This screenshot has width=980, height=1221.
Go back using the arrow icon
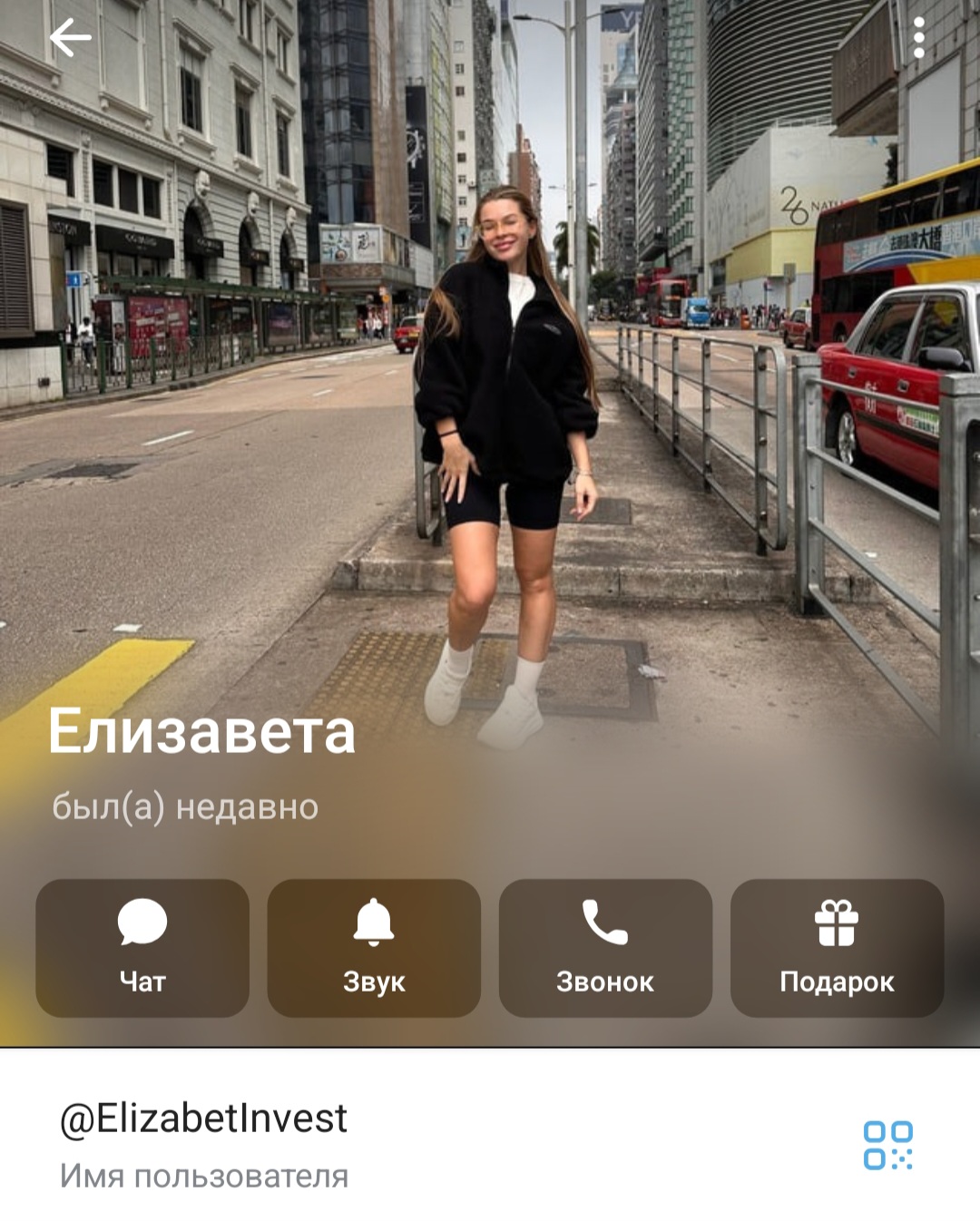click(x=70, y=38)
